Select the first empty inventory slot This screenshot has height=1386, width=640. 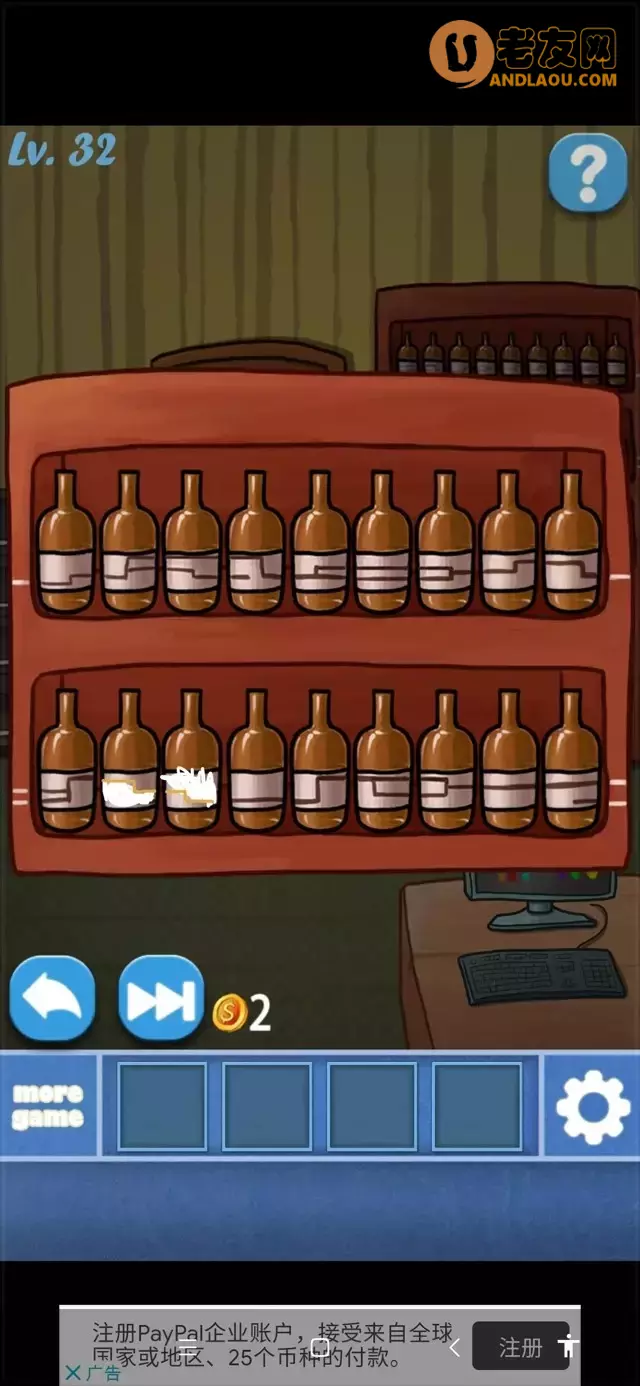point(162,1106)
